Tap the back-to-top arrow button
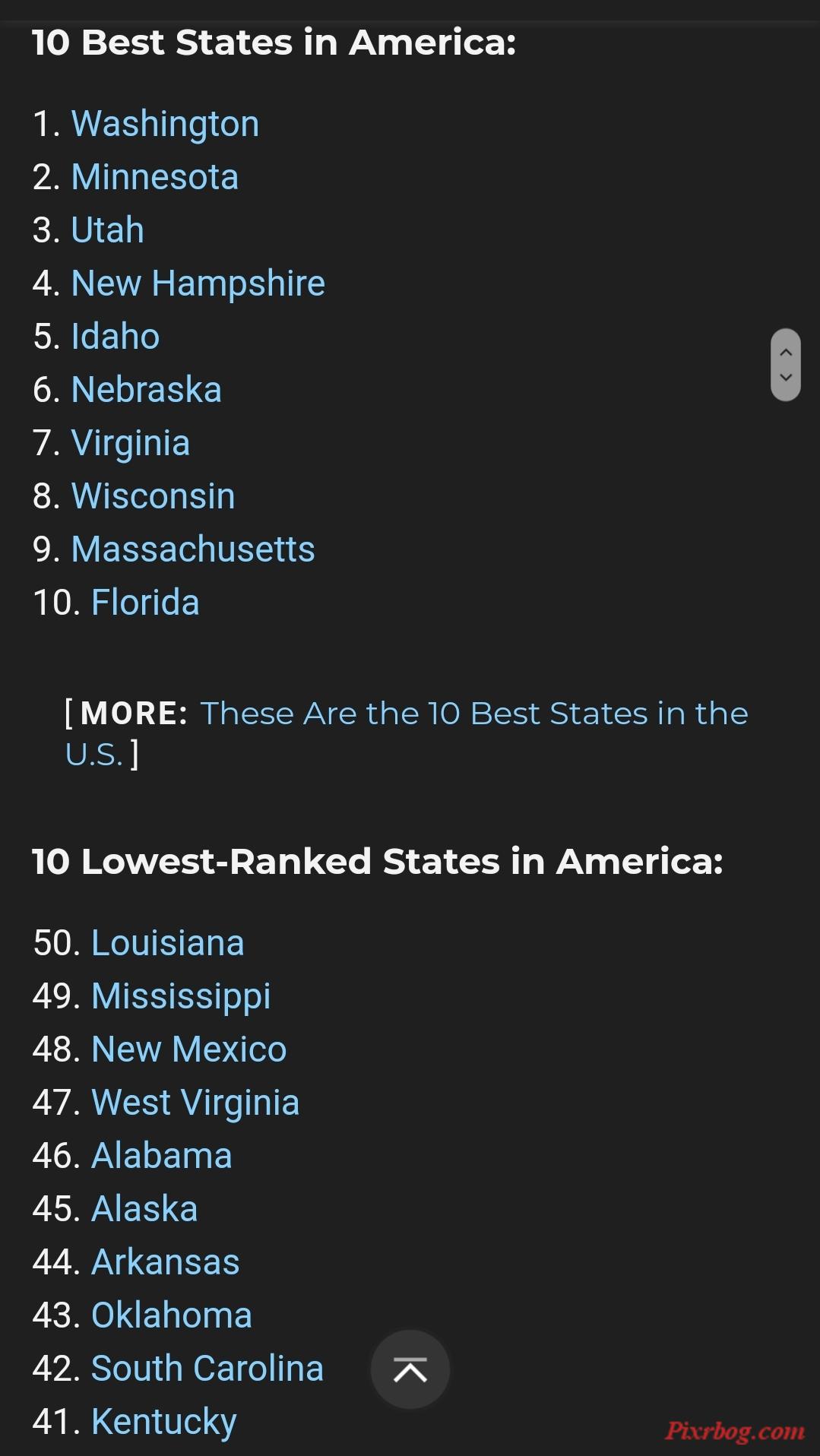Screen dimensions: 820x1456 point(410,1369)
